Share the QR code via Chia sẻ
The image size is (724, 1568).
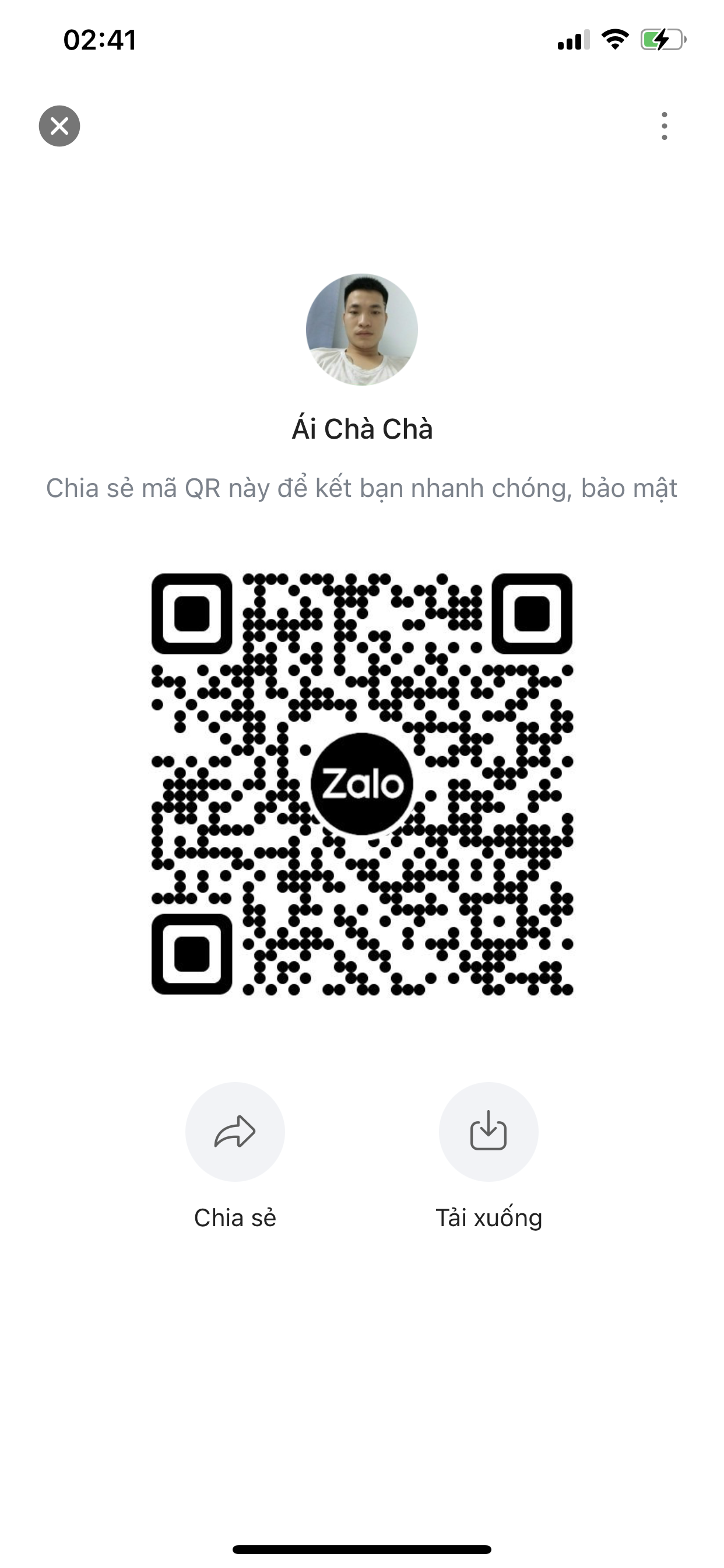coord(235,1132)
